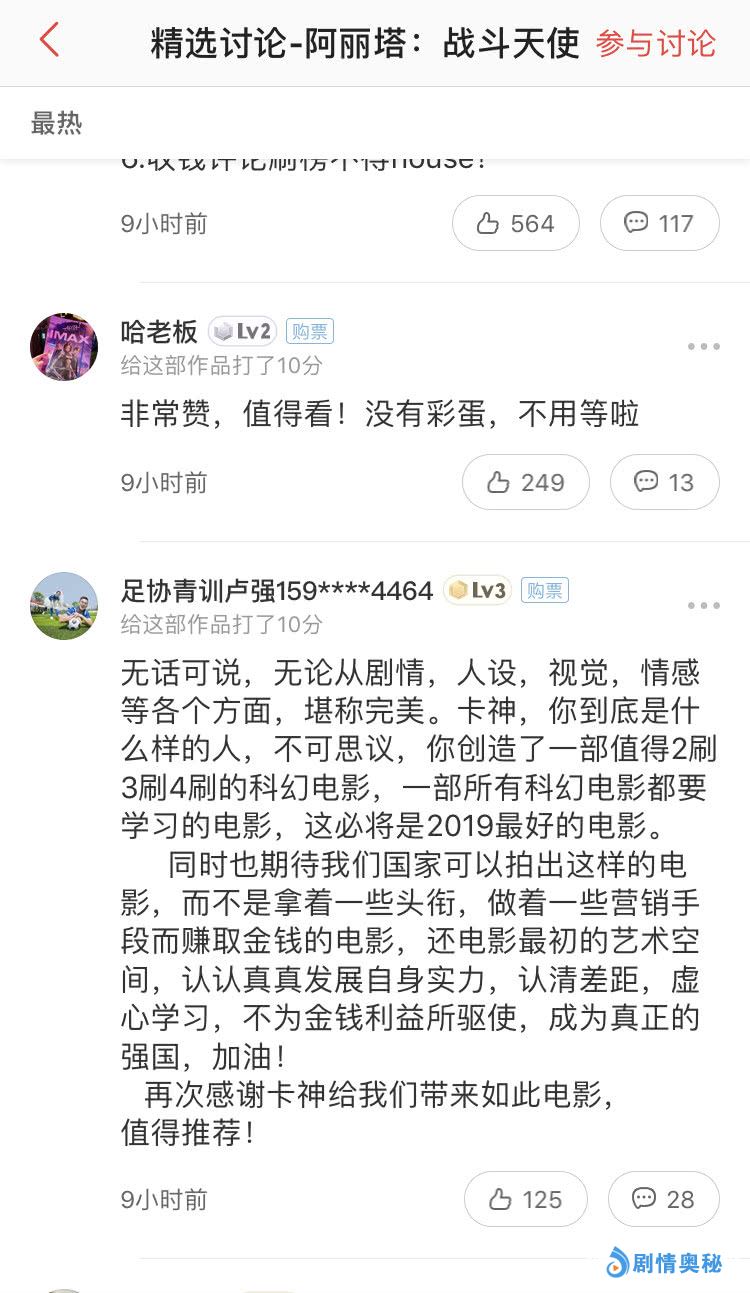View the 13 replies to 哈老板
Viewport: 750px width, 1293px height.
click(664, 482)
